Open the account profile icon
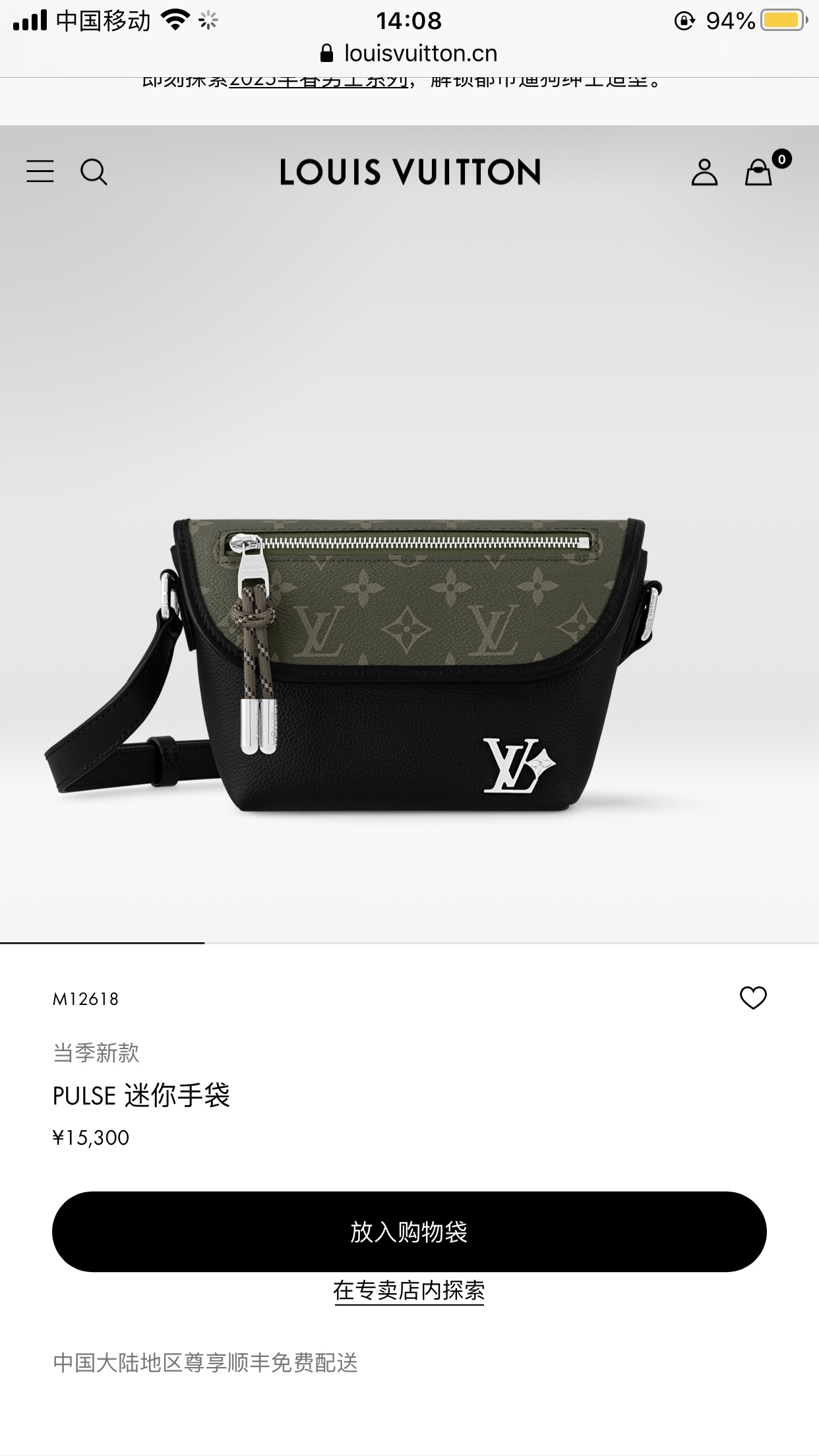The image size is (819, 1456). click(704, 172)
